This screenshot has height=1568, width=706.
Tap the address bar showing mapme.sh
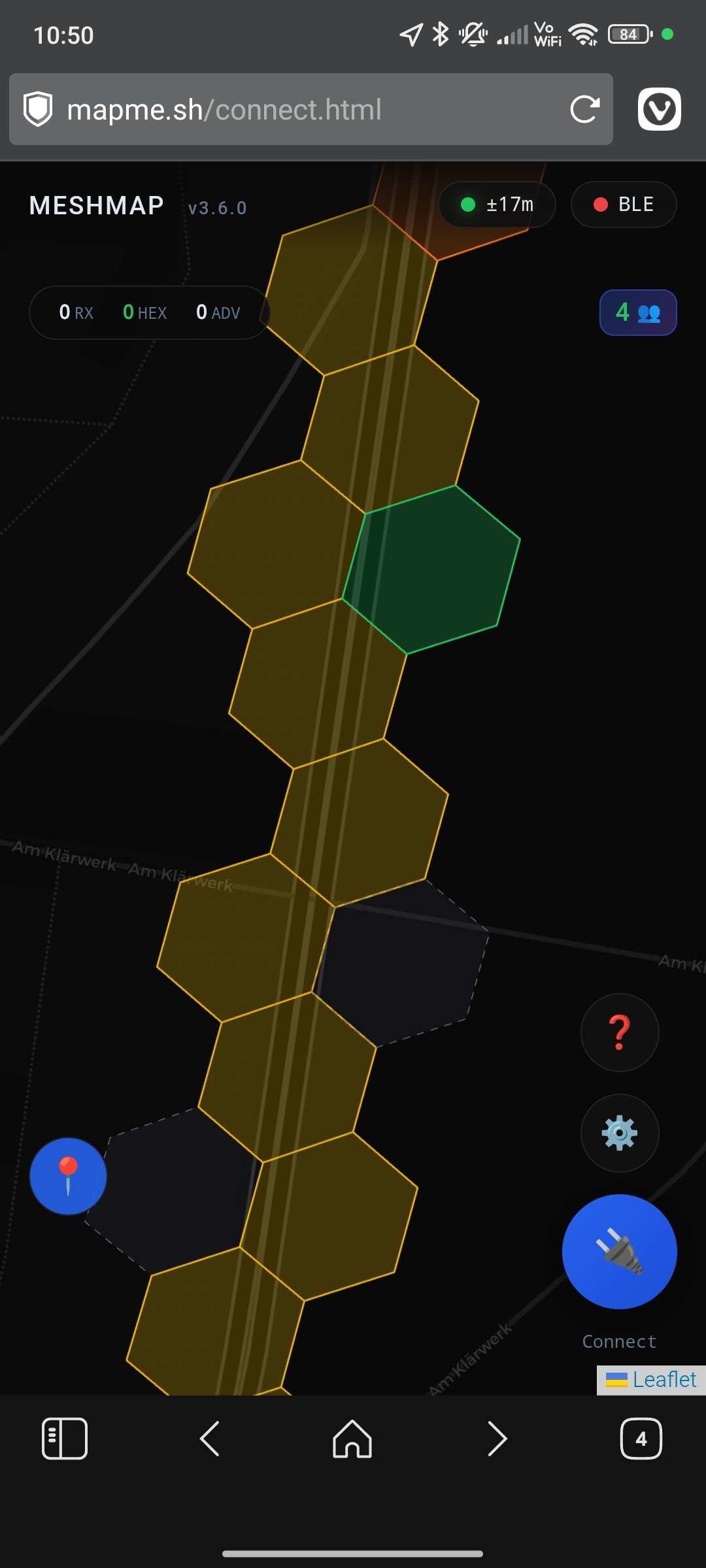[x=294, y=110]
